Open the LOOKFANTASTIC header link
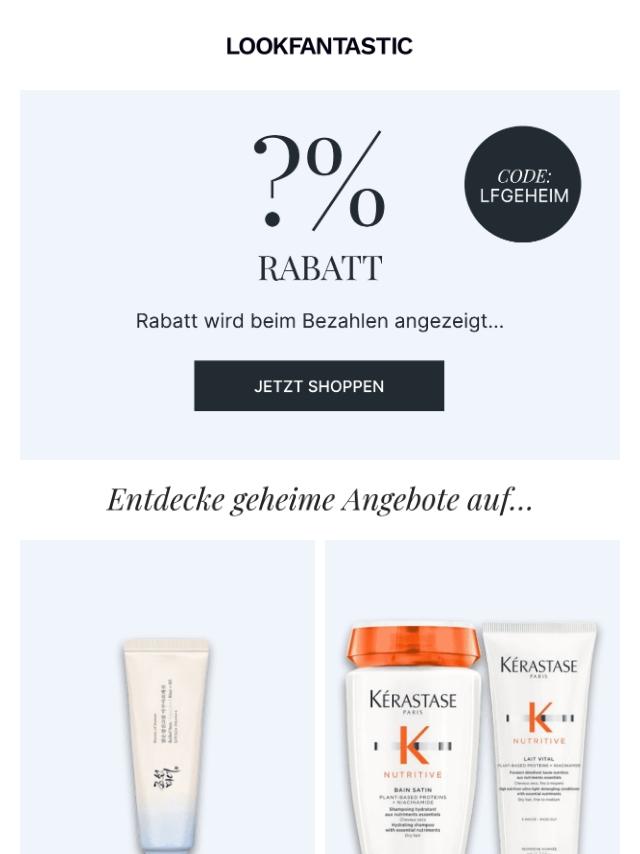This screenshot has height=854, width=640. point(319,46)
